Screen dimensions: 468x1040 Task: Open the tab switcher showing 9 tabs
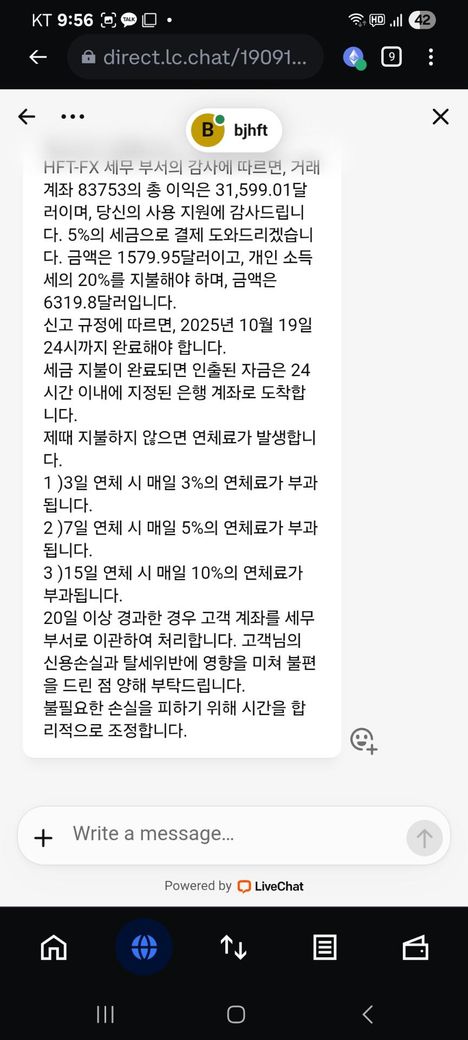[392, 57]
